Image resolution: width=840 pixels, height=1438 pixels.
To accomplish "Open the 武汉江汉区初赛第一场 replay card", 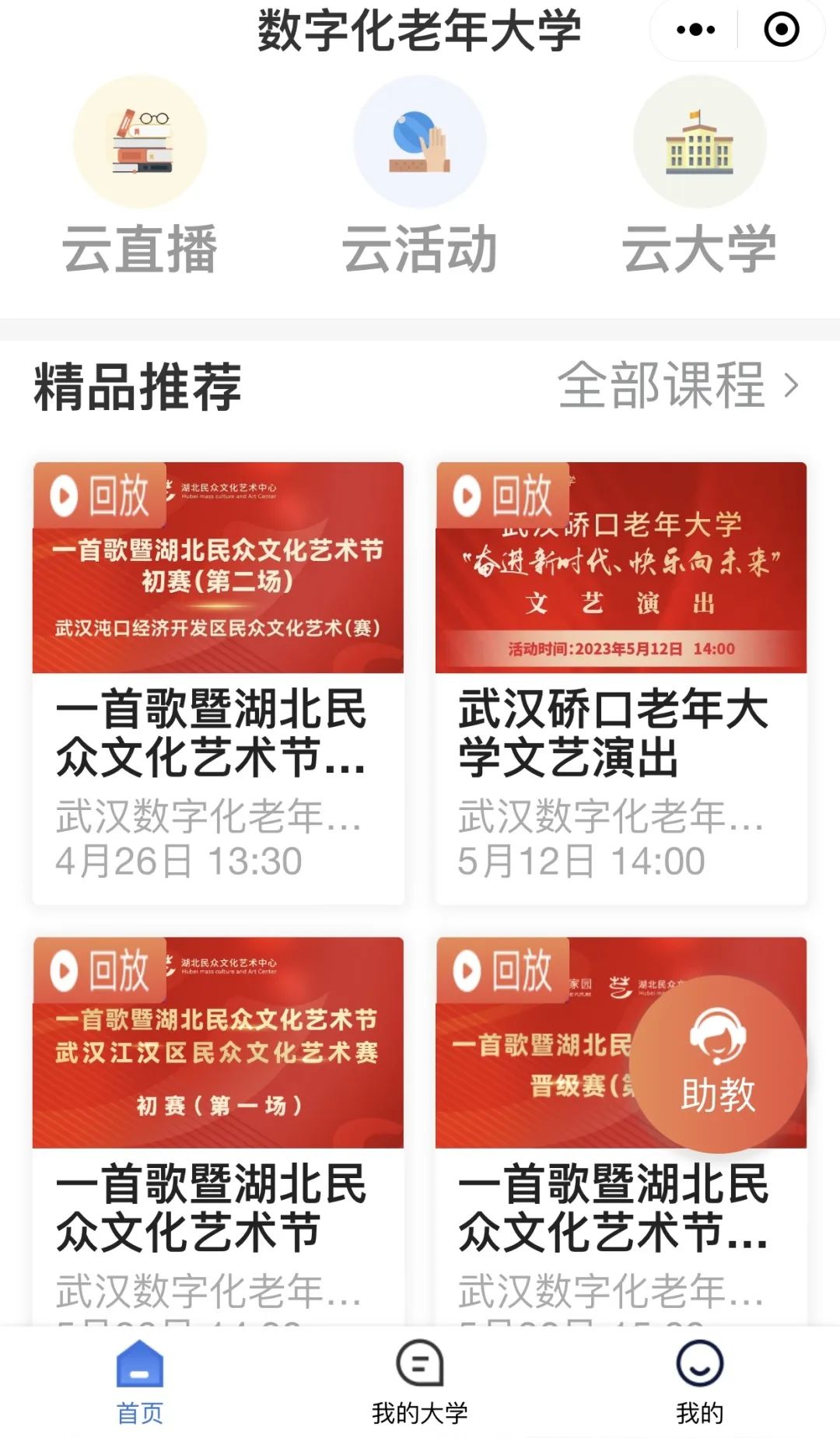I will (x=218, y=1128).
